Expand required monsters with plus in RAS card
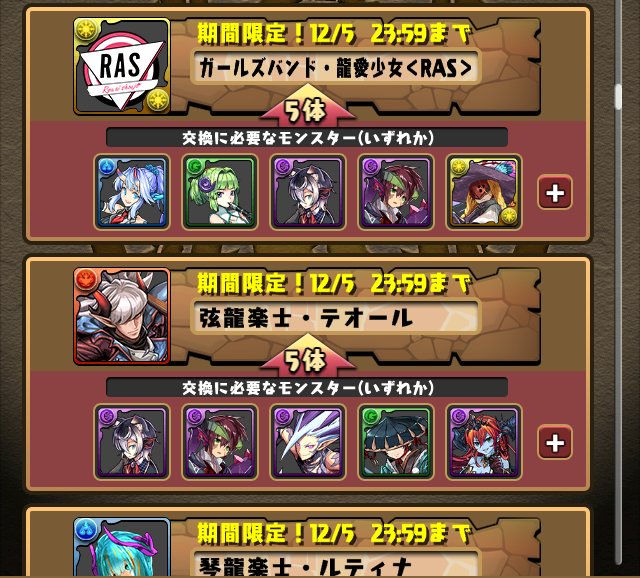The width and height of the screenshot is (640, 578). [555, 192]
